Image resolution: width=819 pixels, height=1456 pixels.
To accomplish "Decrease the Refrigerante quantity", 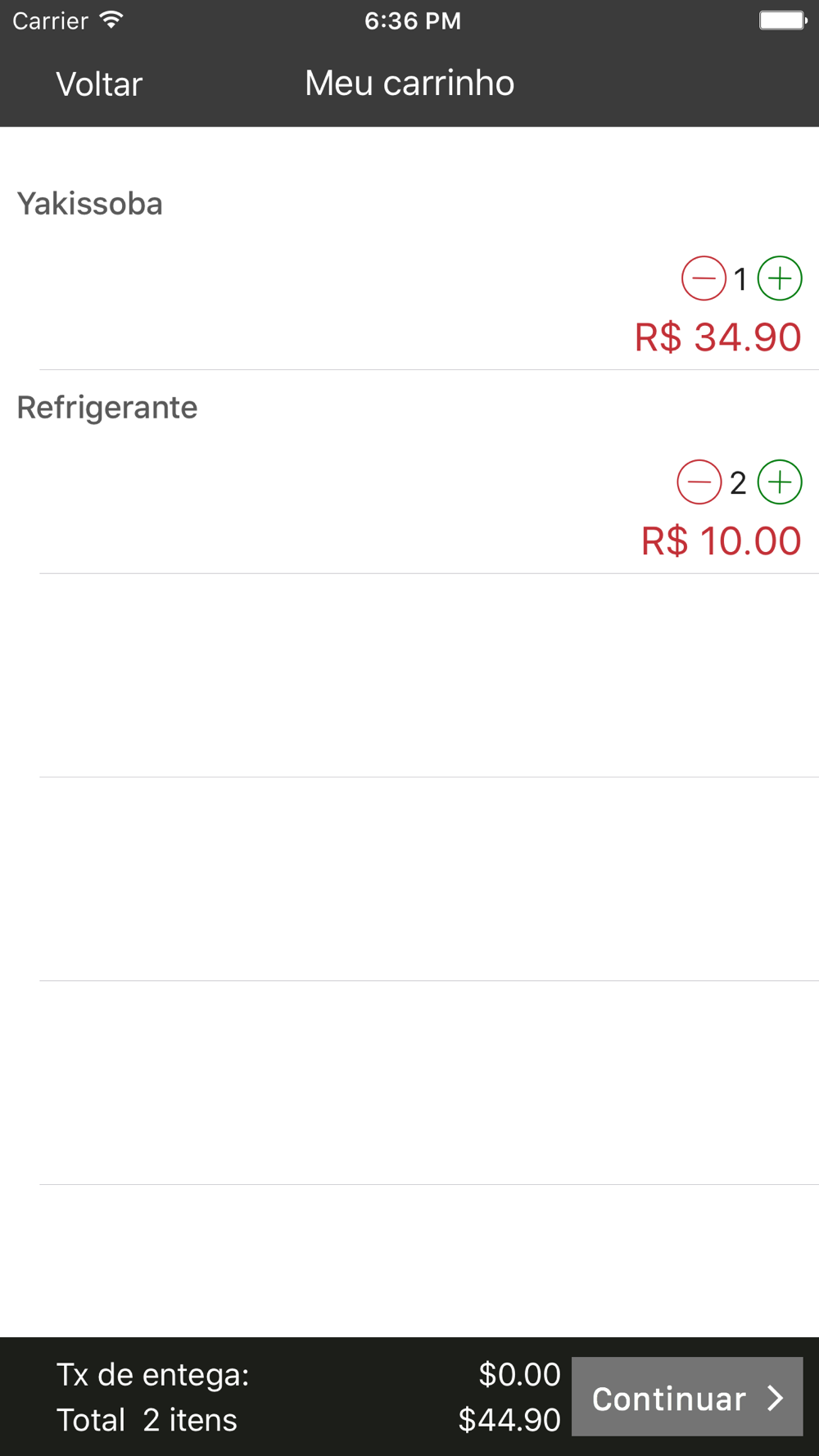I will point(699,482).
